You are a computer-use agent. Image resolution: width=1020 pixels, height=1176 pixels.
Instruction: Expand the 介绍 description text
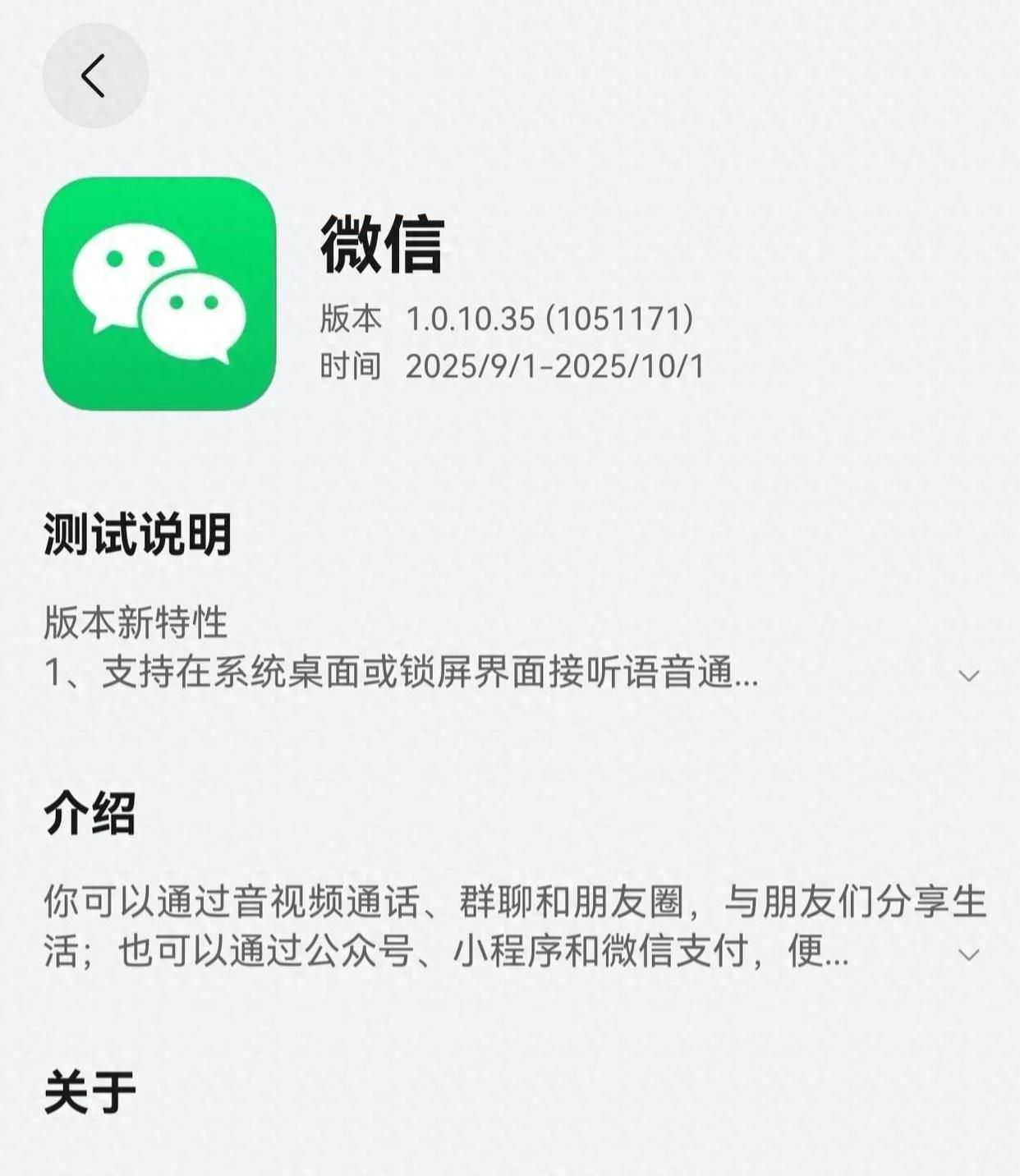(969, 955)
